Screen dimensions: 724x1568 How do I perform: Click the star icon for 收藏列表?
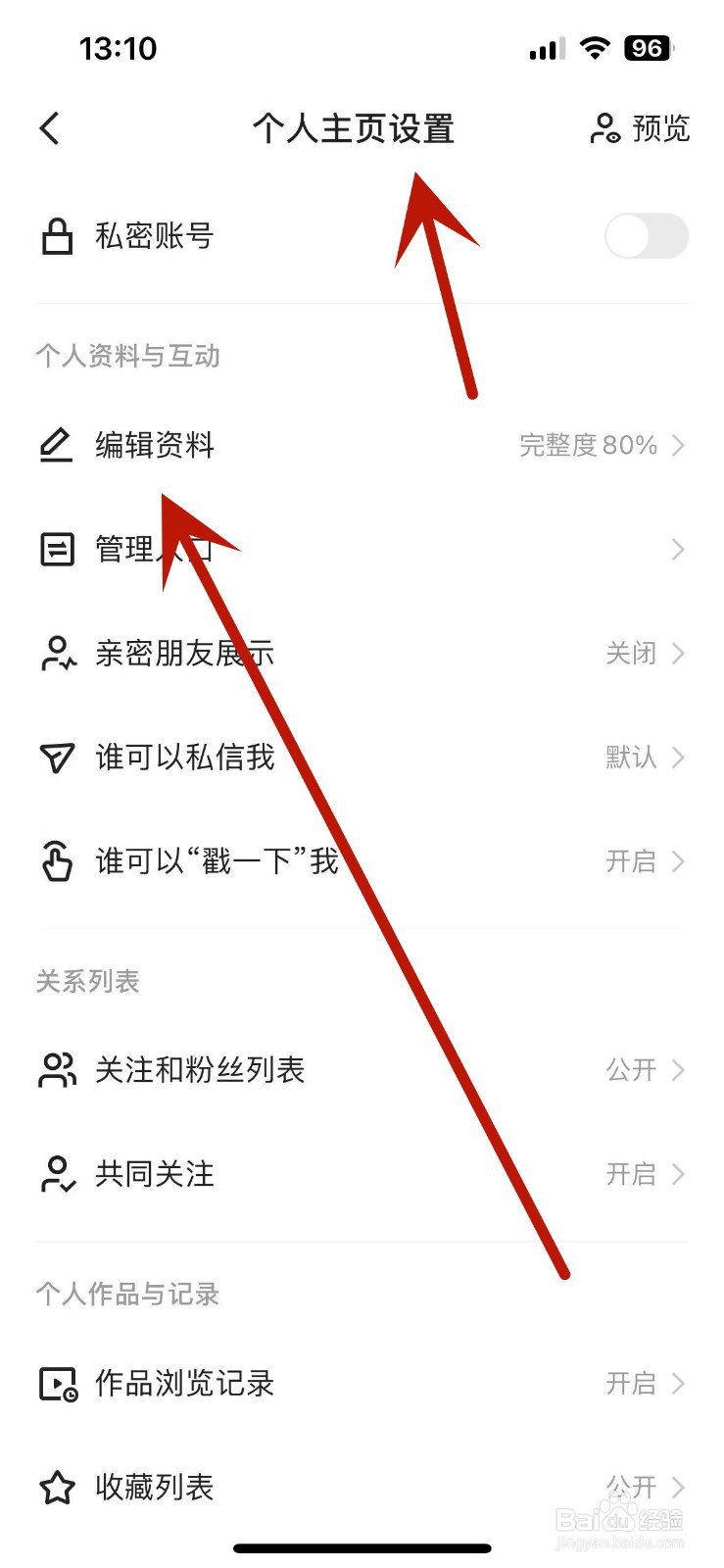(x=57, y=1488)
